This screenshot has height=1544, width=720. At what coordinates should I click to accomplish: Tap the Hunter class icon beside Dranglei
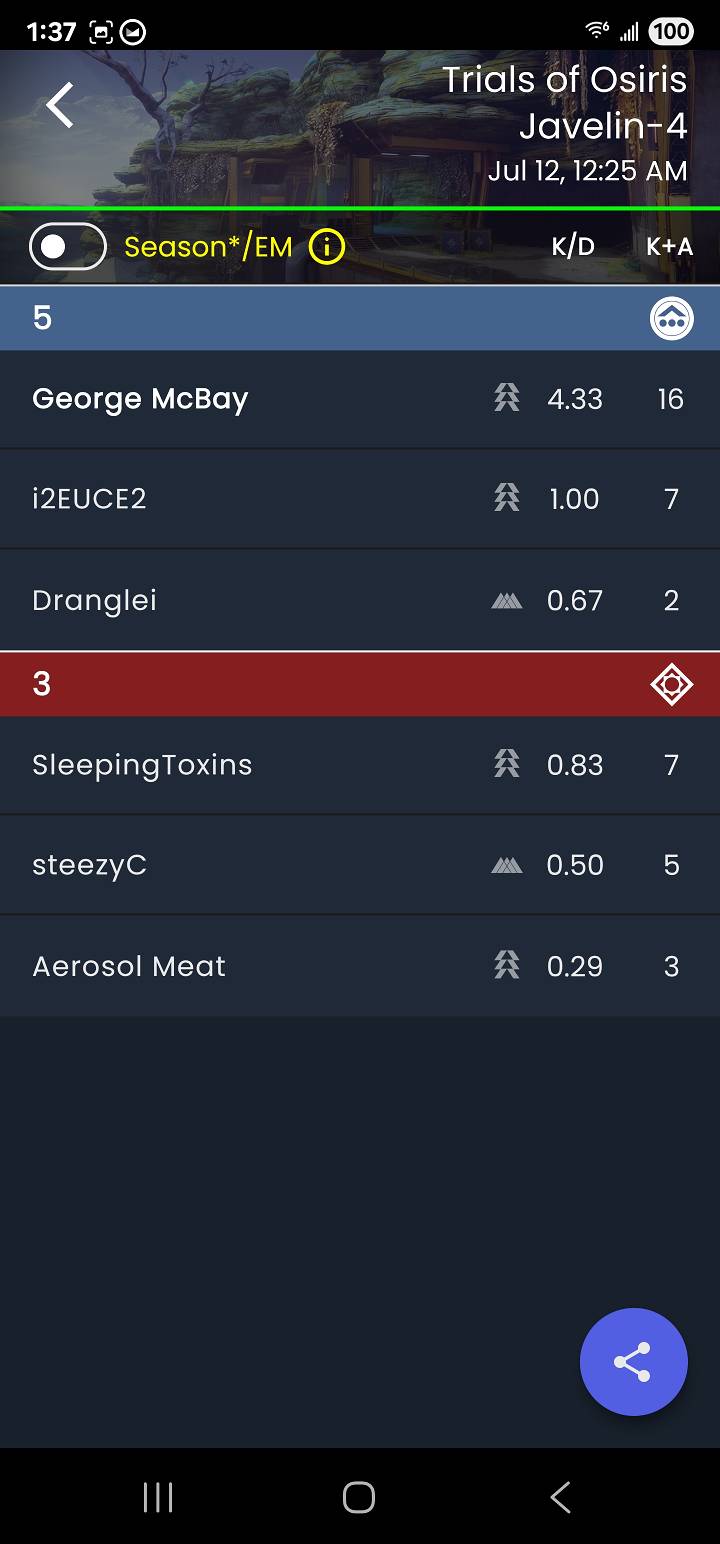(507, 600)
